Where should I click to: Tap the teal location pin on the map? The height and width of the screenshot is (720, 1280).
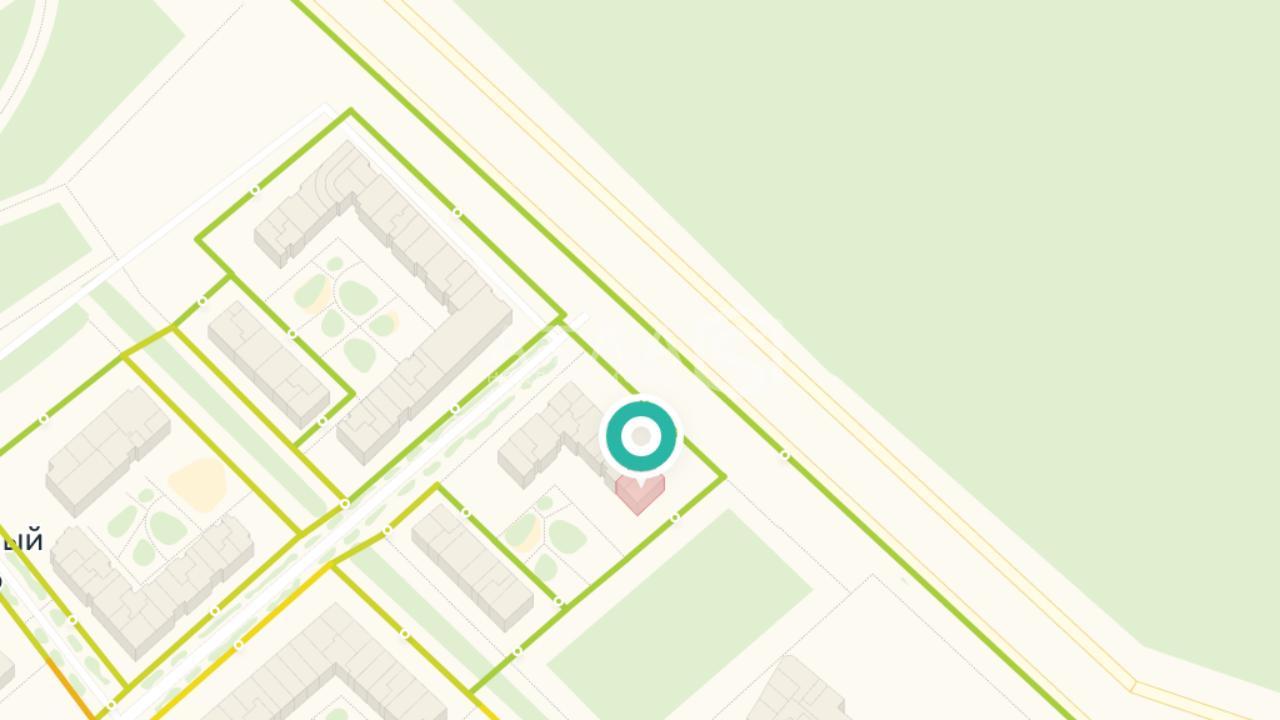pyautogui.click(x=641, y=437)
